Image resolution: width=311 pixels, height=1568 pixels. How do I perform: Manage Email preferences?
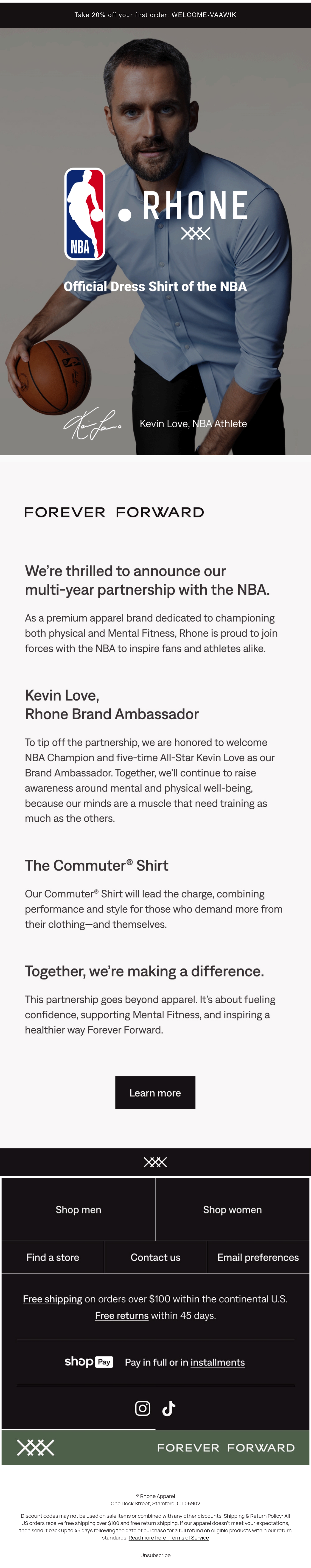258,1257
